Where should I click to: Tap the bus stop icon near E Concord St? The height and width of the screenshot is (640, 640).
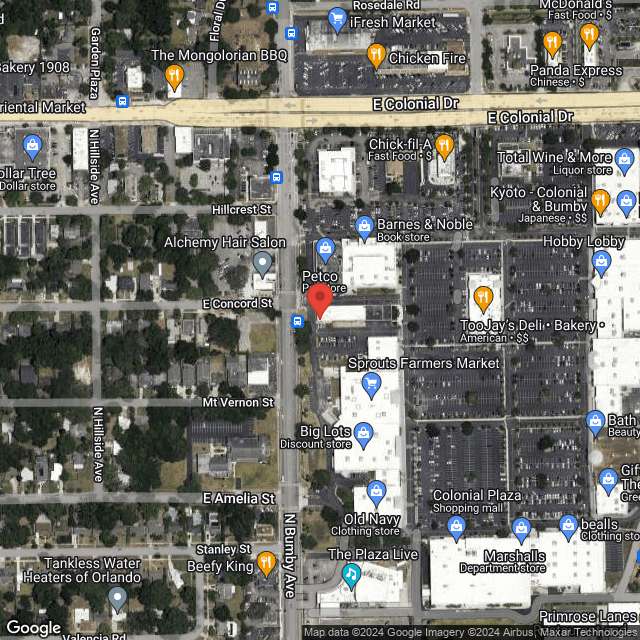(297, 321)
